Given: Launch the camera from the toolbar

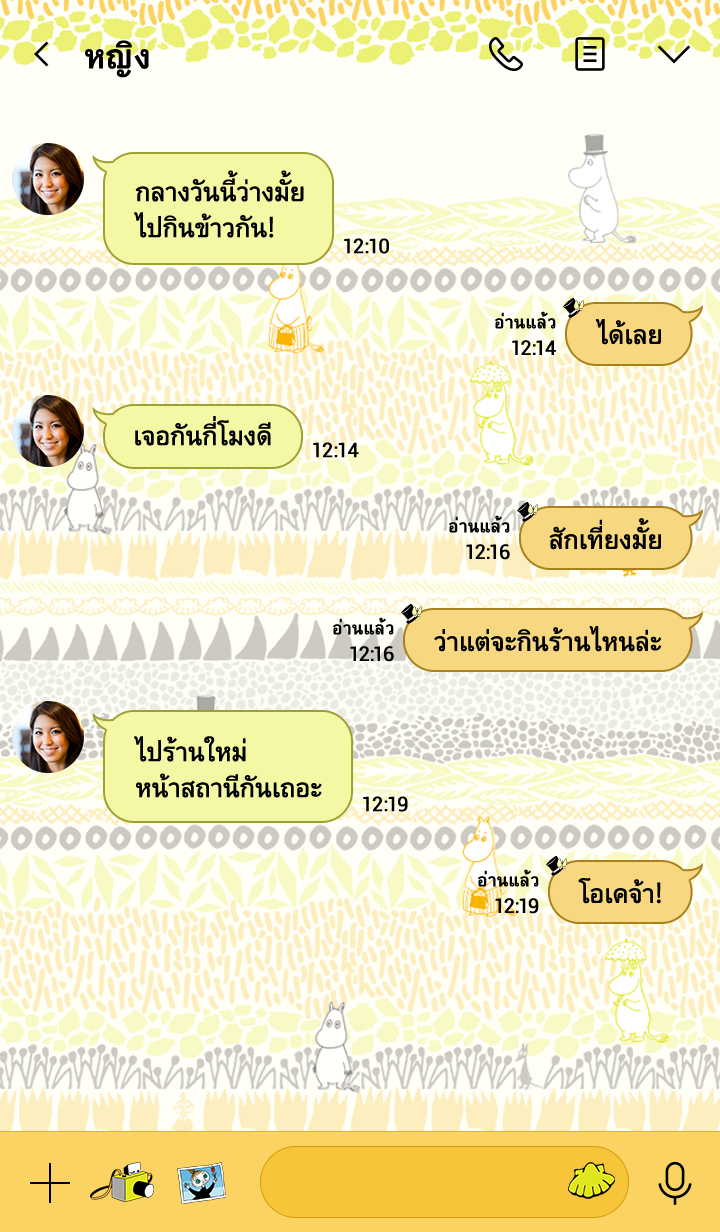Looking at the screenshot, I should pyautogui.click(x=123, y=1183).
